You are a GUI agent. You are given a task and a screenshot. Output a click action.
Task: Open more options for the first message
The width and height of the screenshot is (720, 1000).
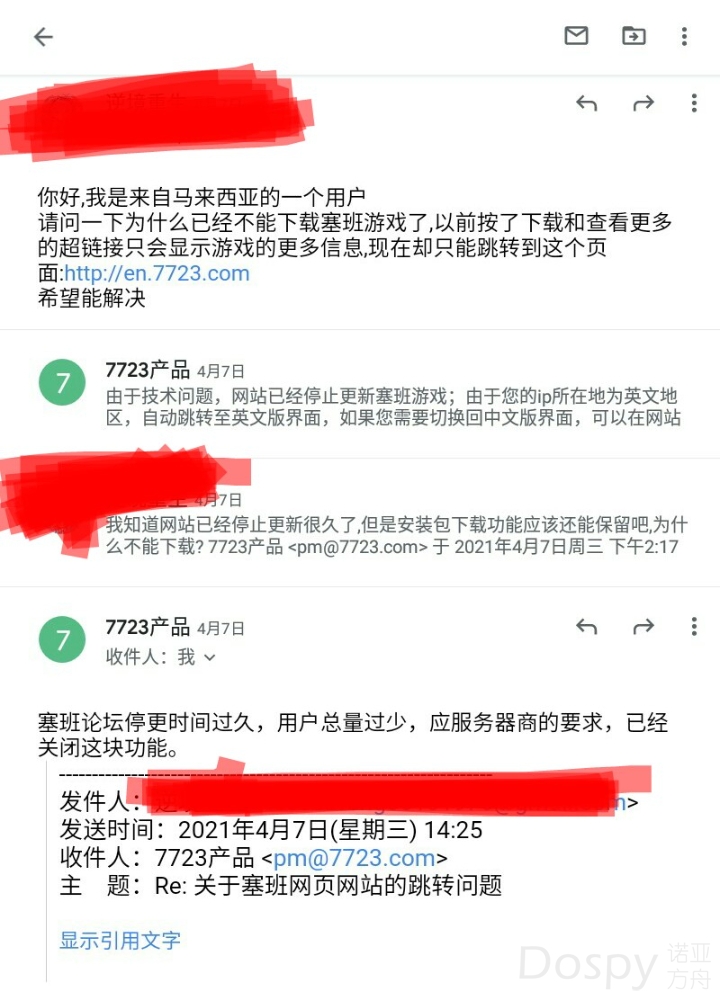694,103
